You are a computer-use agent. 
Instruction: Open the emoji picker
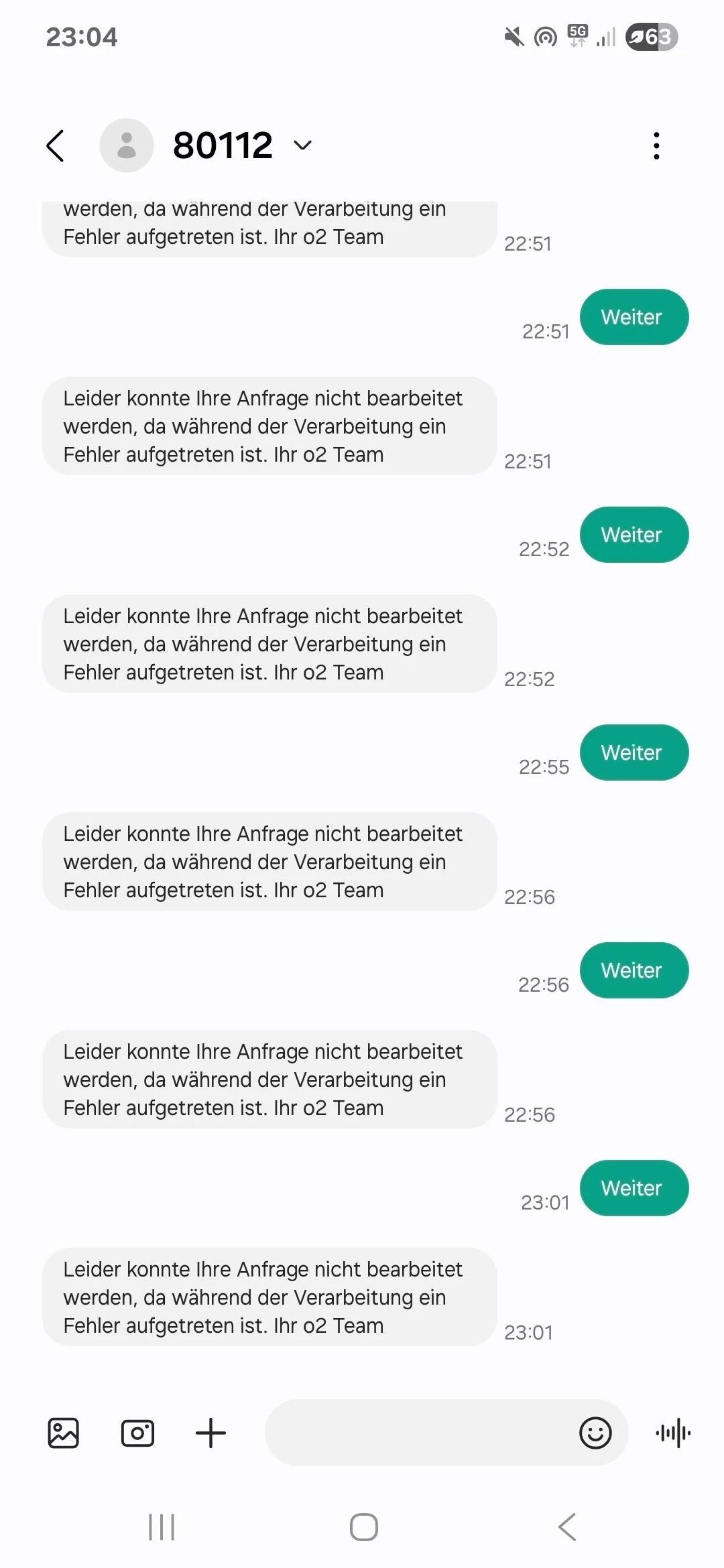pos(595,1433)
